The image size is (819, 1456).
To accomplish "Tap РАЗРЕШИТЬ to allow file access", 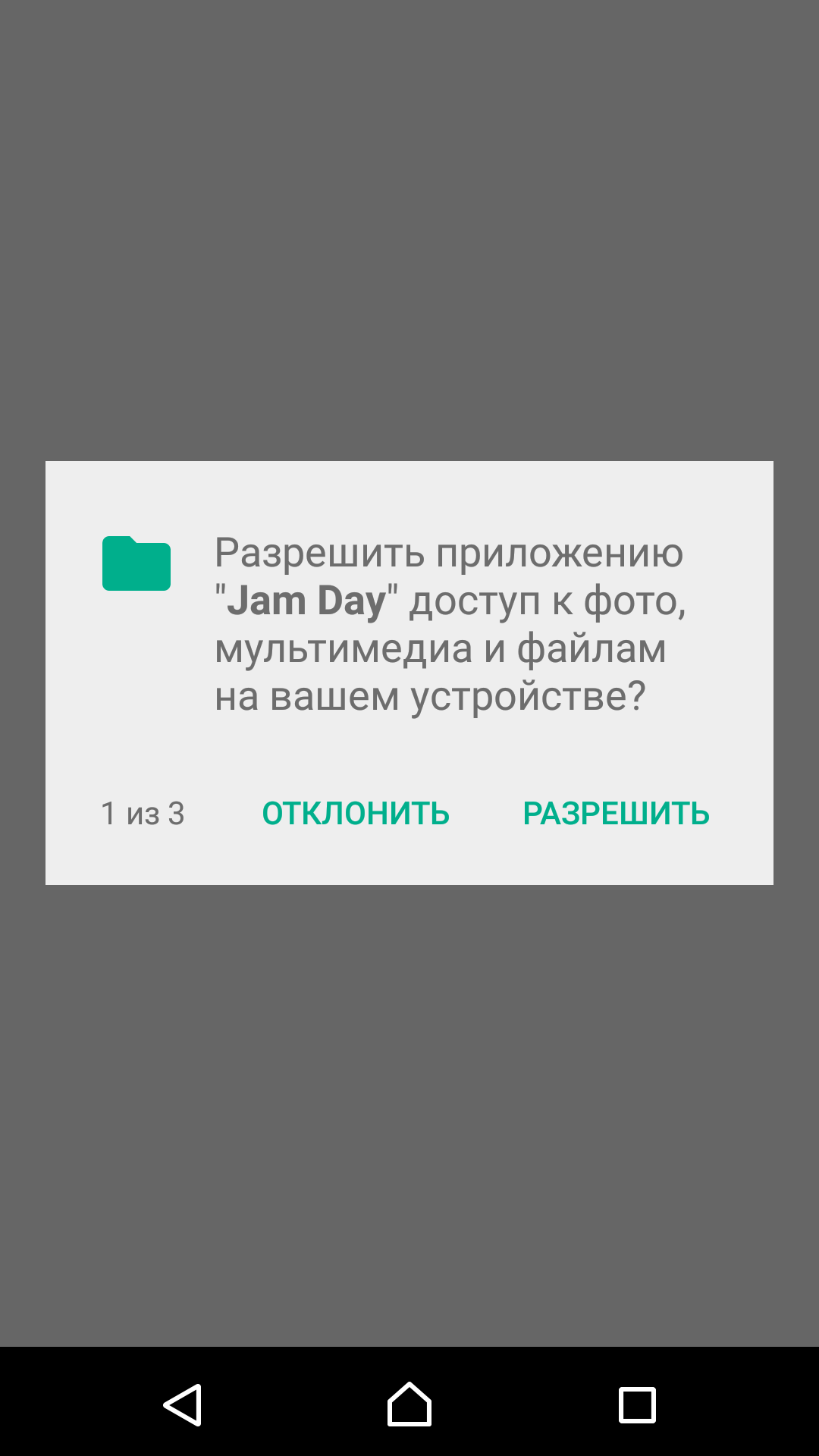I will point(616,814).
